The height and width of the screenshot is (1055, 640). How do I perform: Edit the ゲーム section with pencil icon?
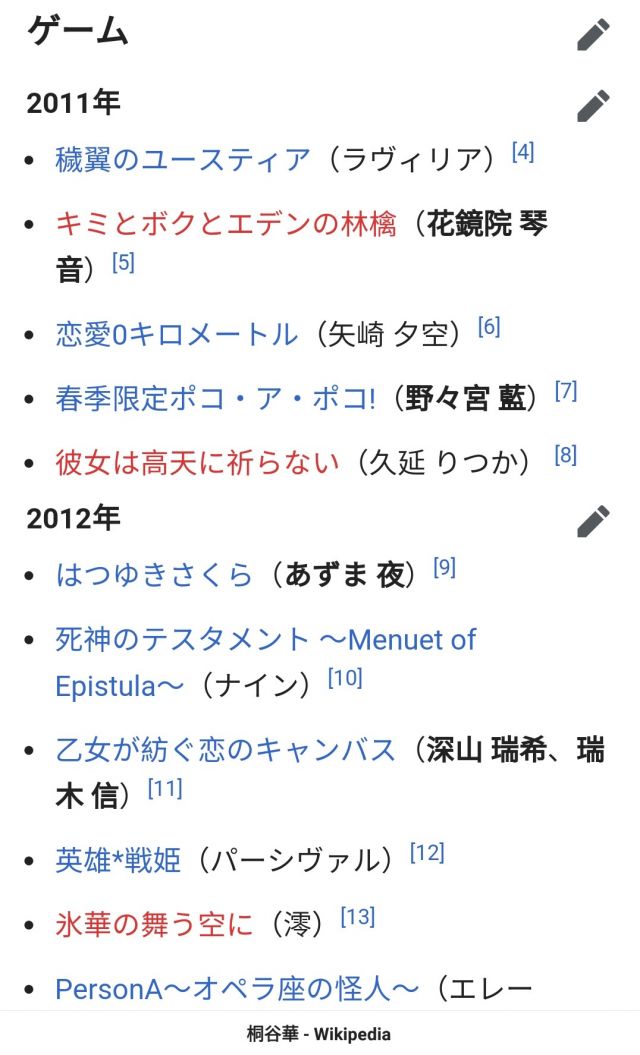click(593, 35)
